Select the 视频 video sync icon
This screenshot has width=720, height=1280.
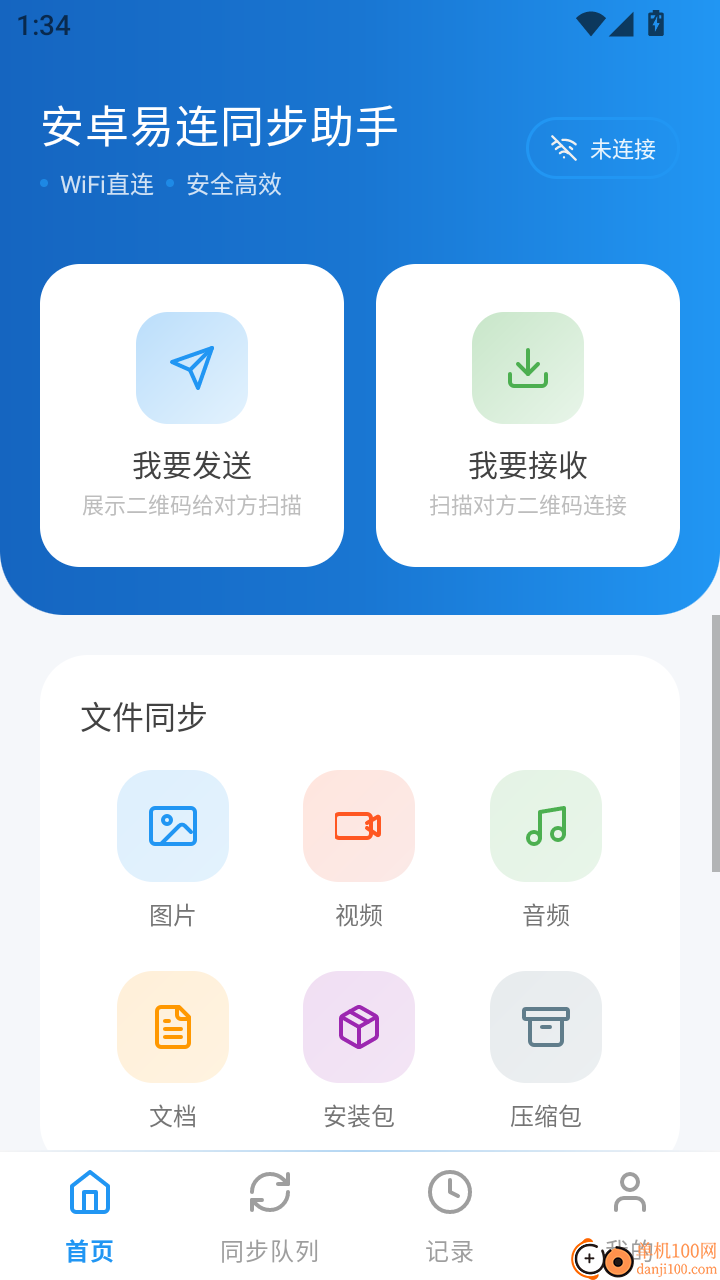(358, 826)
